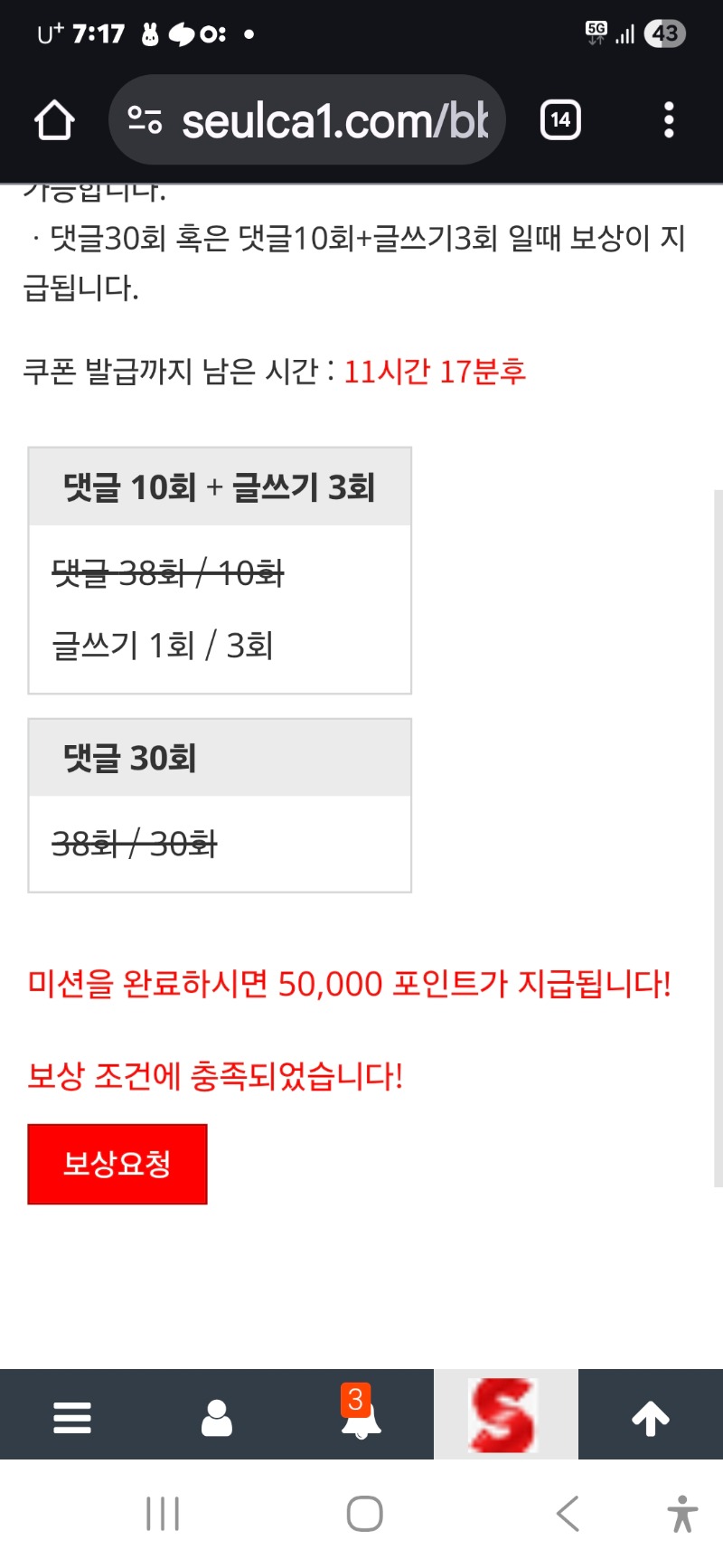
Task: Open the hamburger menu in bottom bar
Action: [72, 1417]
